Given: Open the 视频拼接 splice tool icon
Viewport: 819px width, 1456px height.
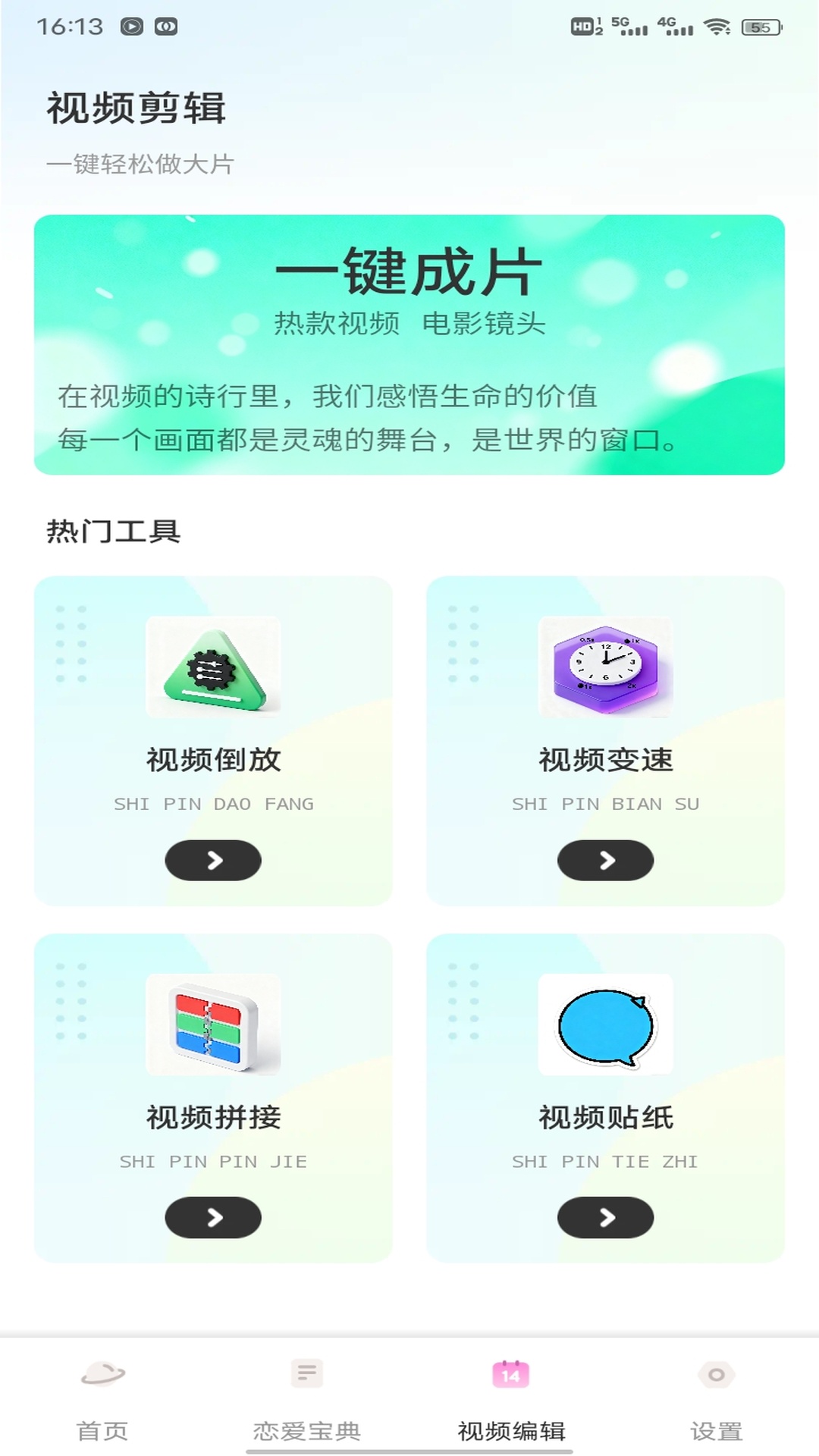Looking at the screenshot, I should [x=213, y=1025].
